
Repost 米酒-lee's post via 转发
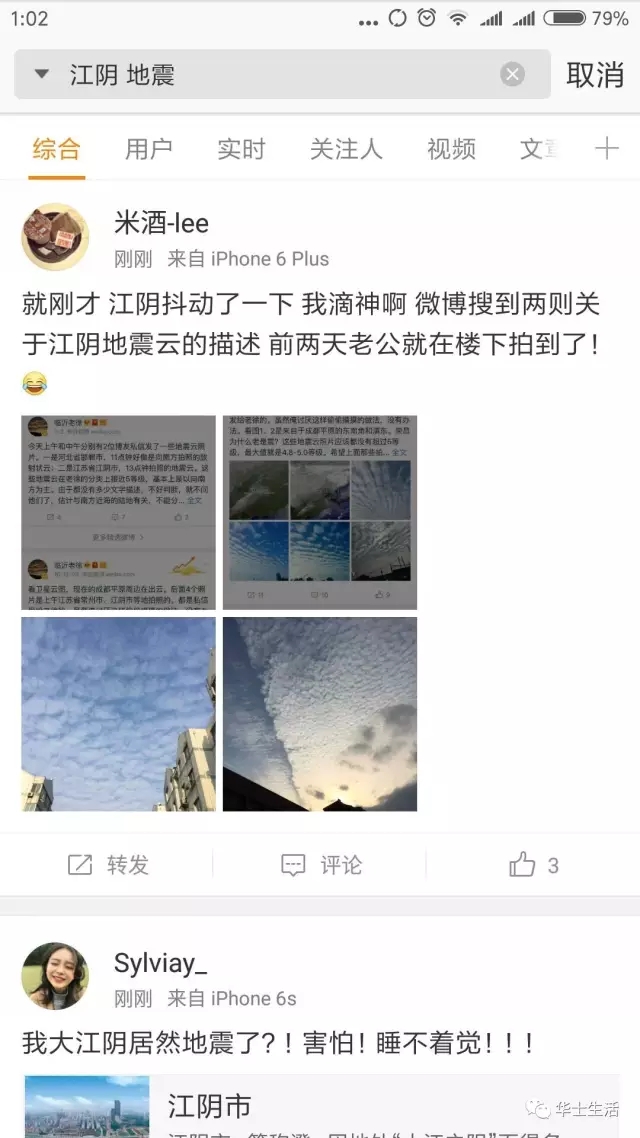pos(108,865)
